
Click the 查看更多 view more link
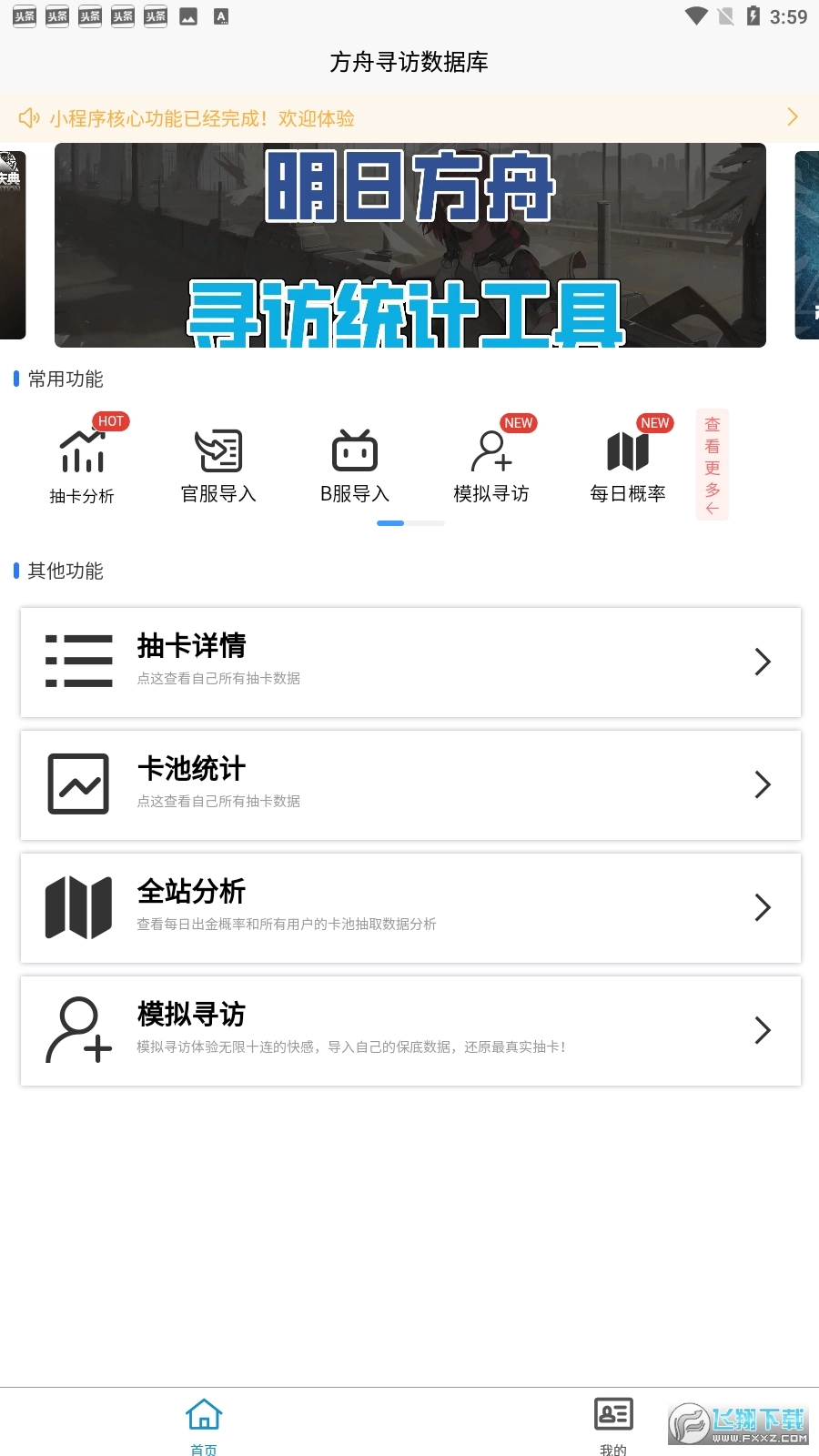point(712,465)
